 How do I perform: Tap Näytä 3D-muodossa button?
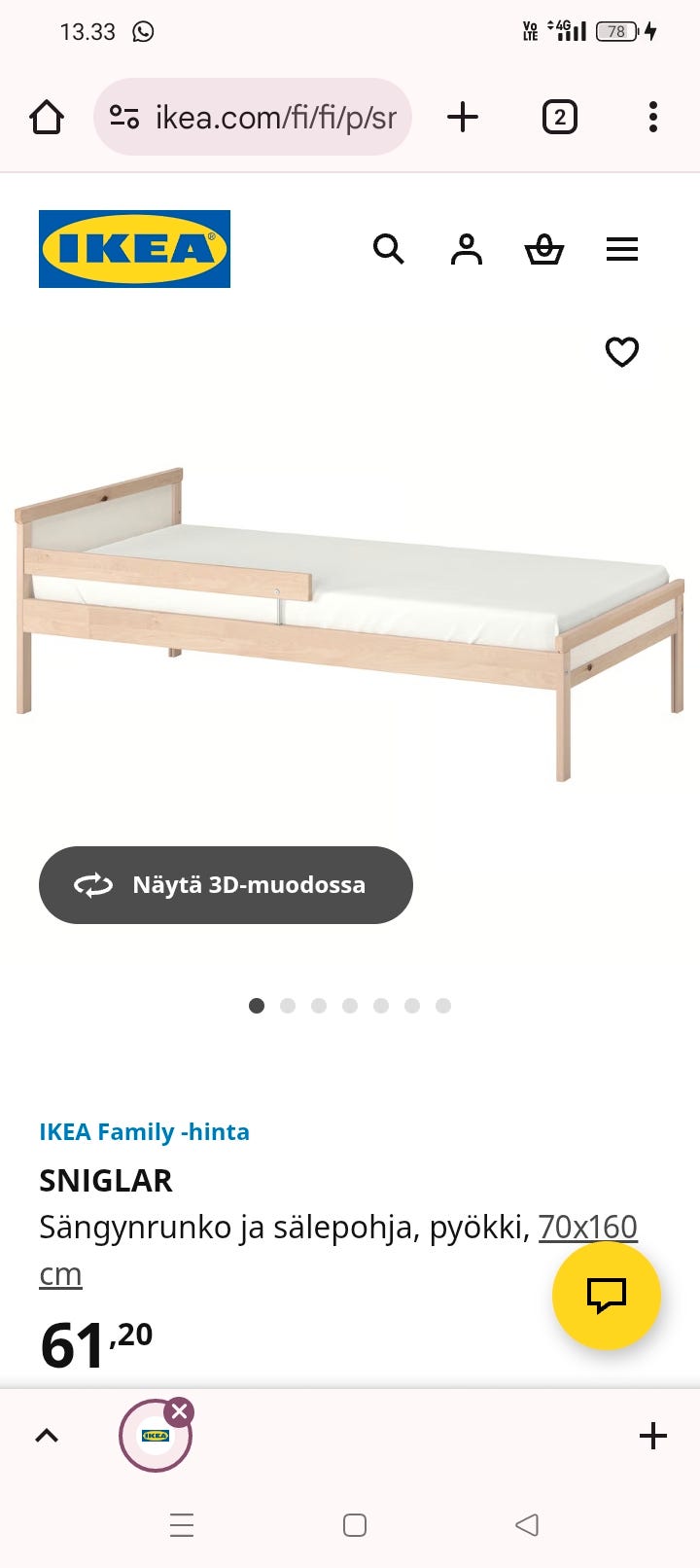tap(226, 885)
